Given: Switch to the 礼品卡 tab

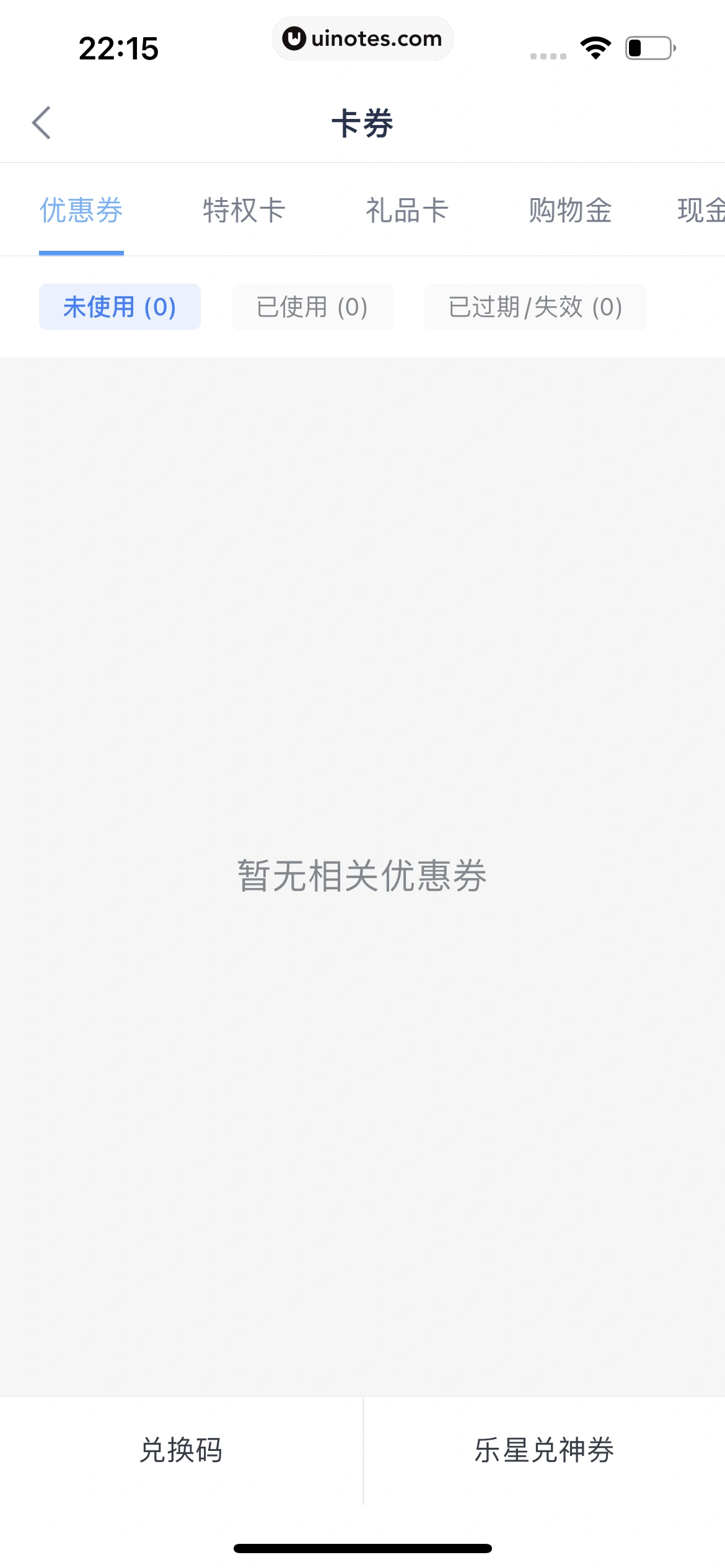Looking at the screenshot, I should (407, 210).
